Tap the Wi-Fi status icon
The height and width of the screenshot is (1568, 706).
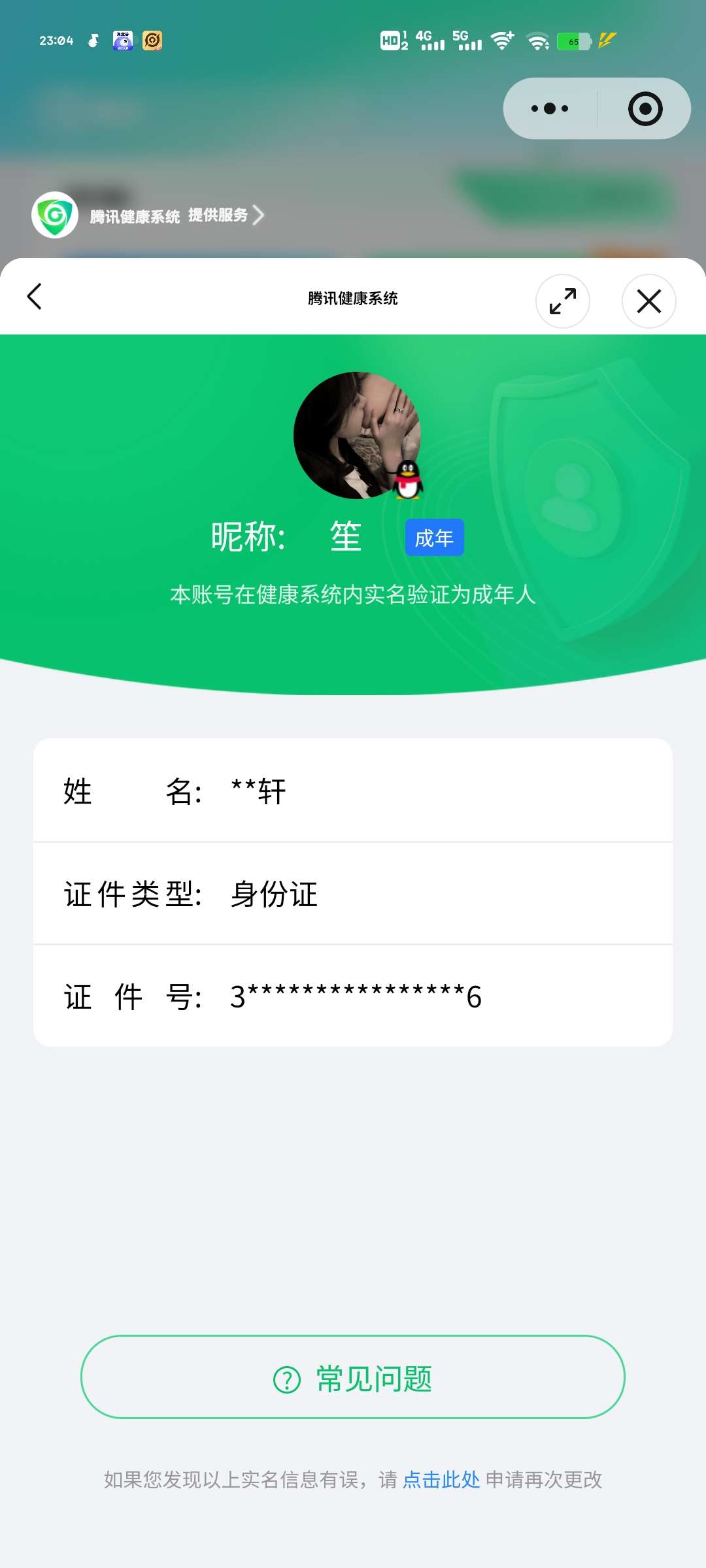point(502,41)
